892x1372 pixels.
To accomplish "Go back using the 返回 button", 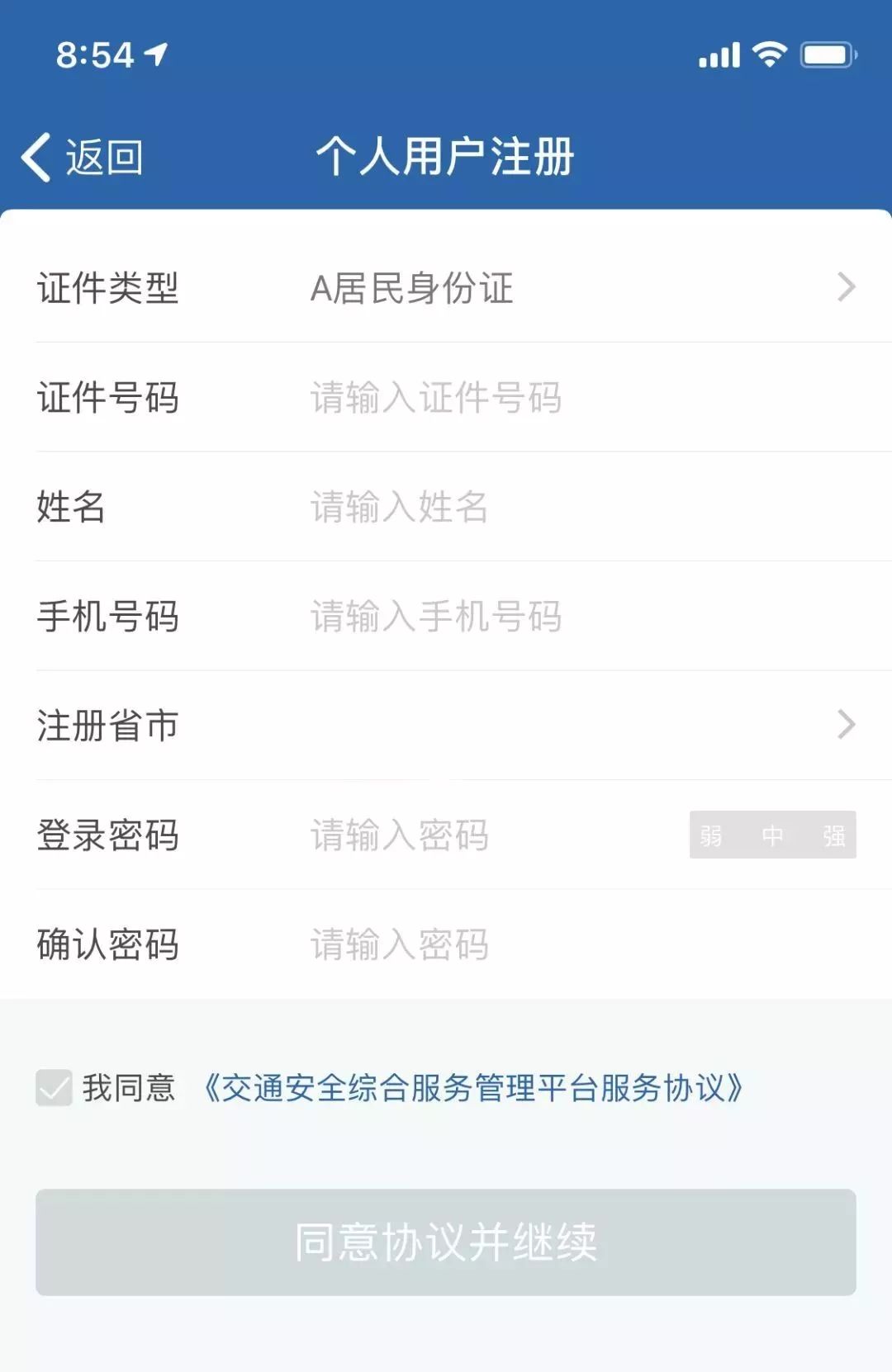I will click(x=83, y=157).
